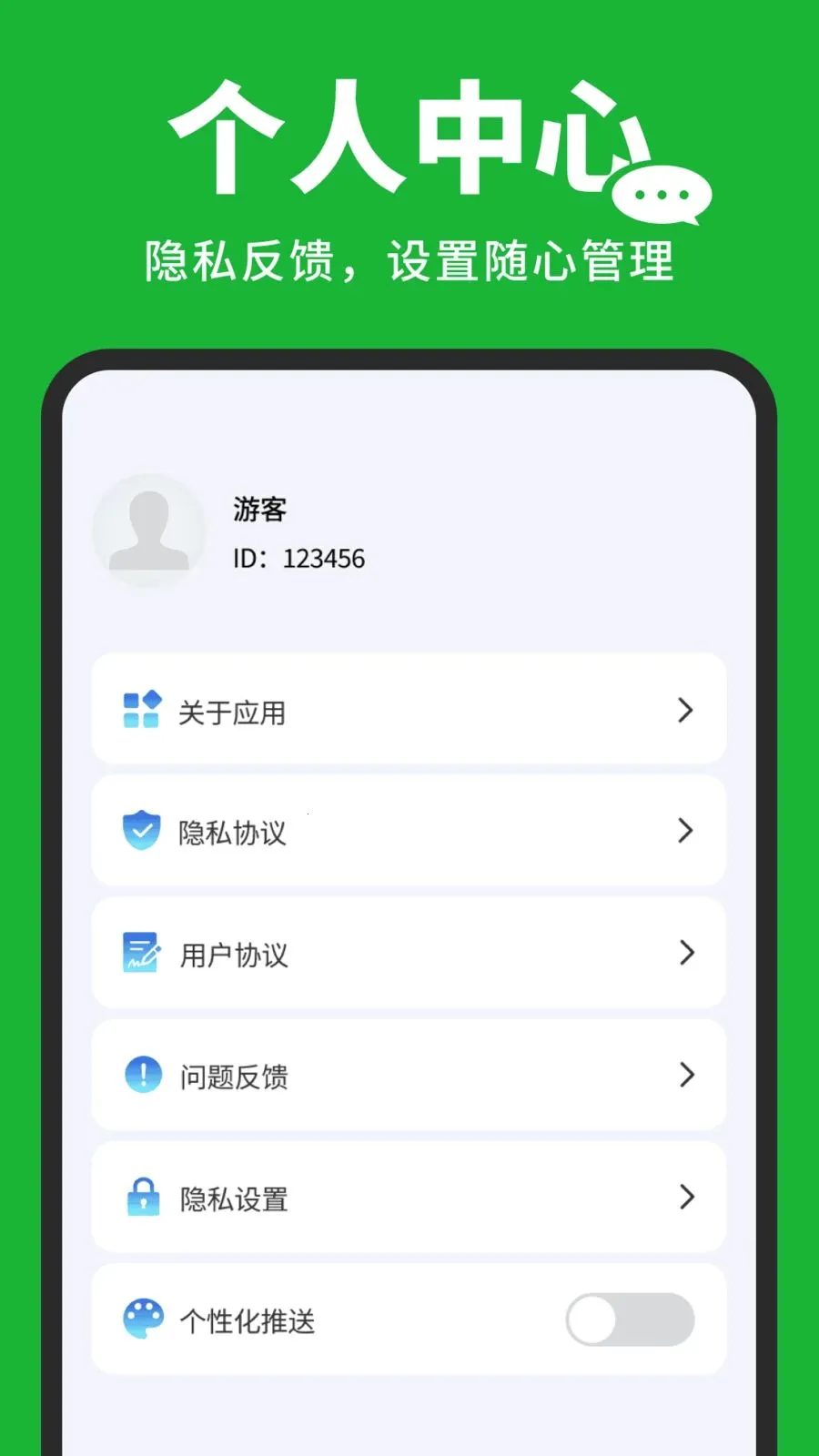Expand the 关于应用 chevron
The image size is (819, 1456).
point(684,710)
